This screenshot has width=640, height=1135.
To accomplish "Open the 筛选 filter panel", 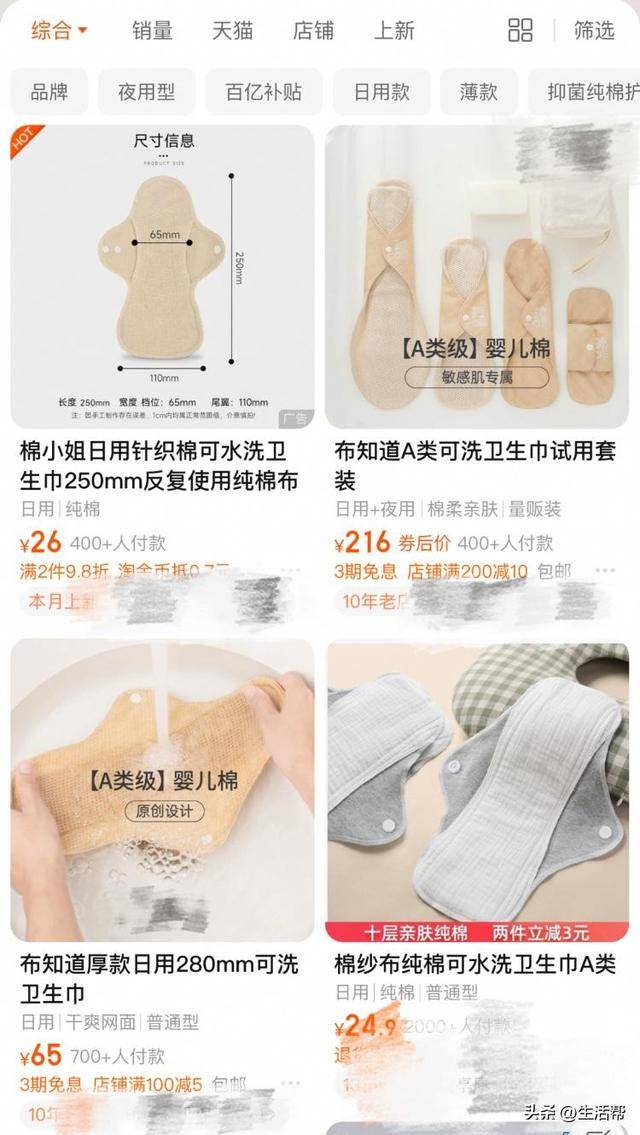I will point(594,30).
